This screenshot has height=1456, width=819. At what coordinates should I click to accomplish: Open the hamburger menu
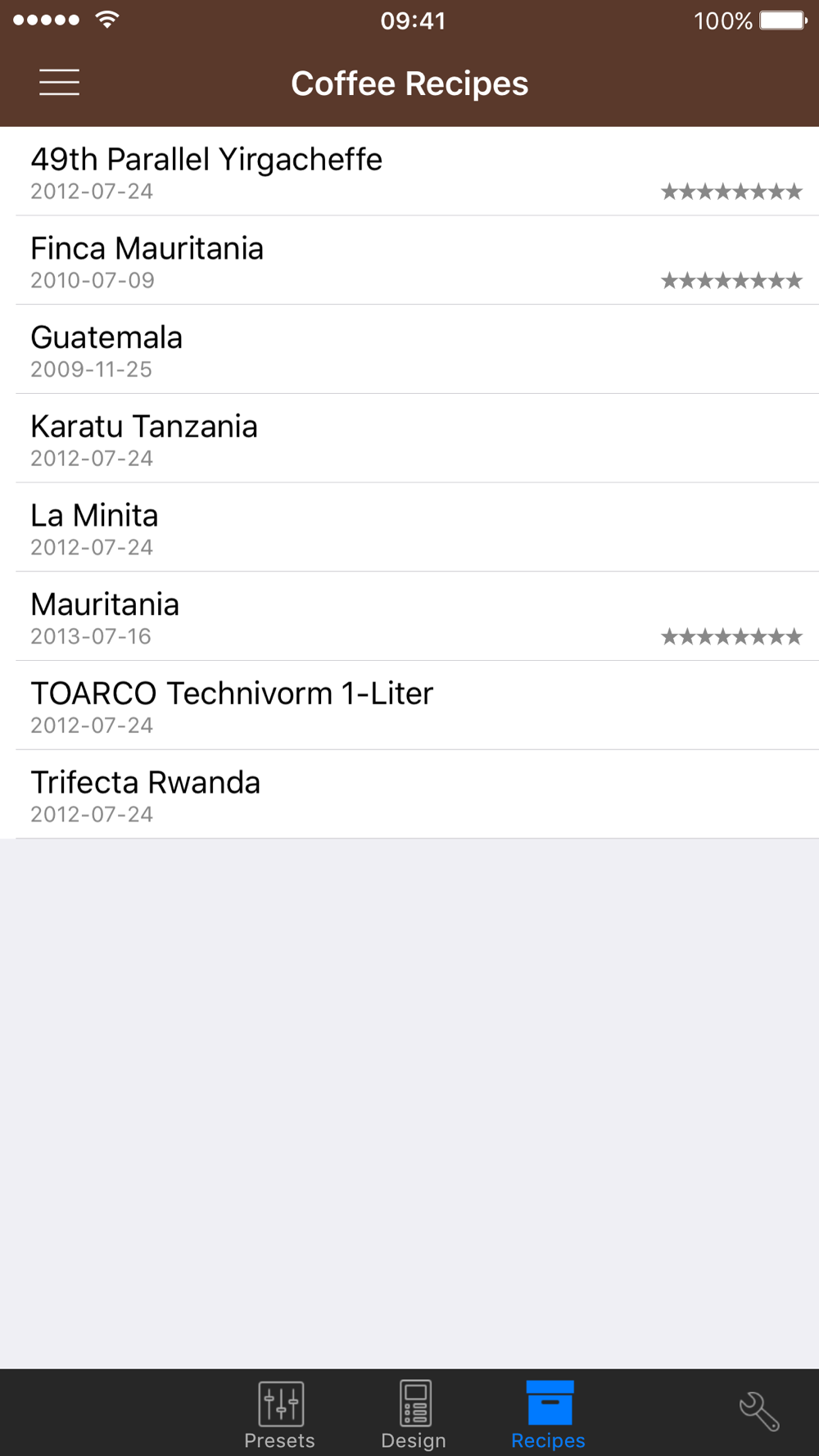click(x=59, y=83)
